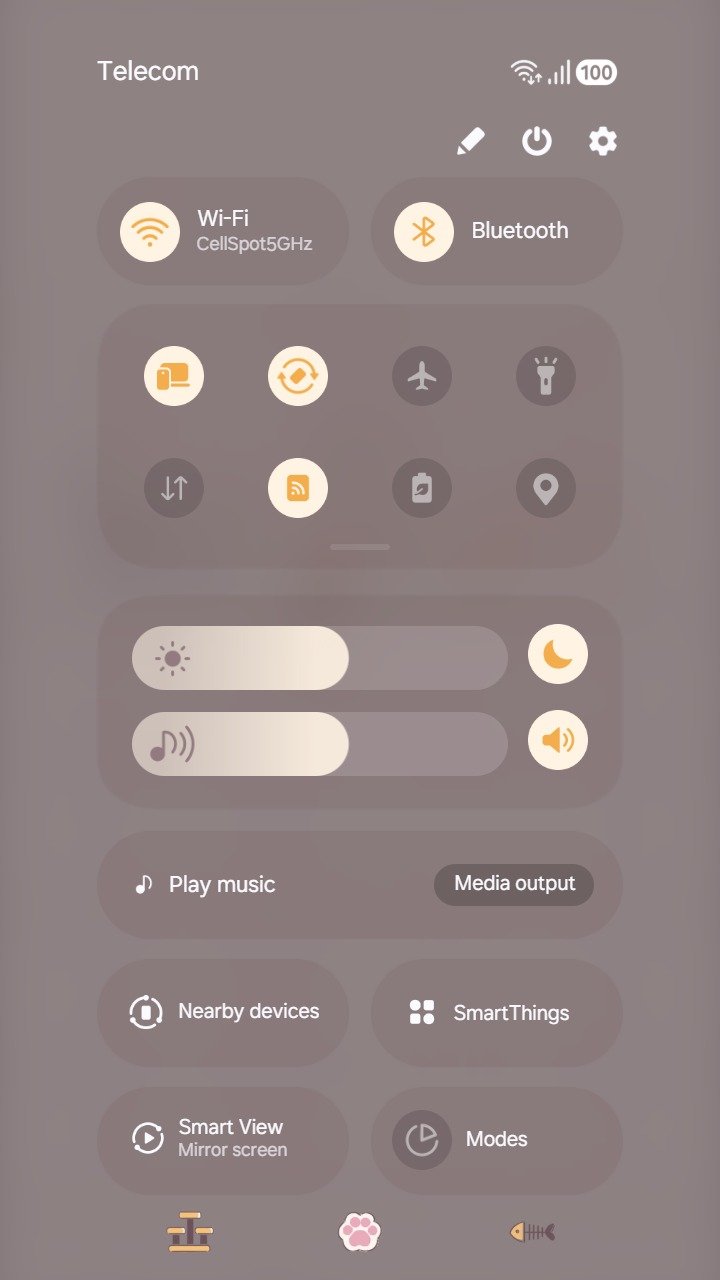Turn on the flashlight

[x=546, y=376]
